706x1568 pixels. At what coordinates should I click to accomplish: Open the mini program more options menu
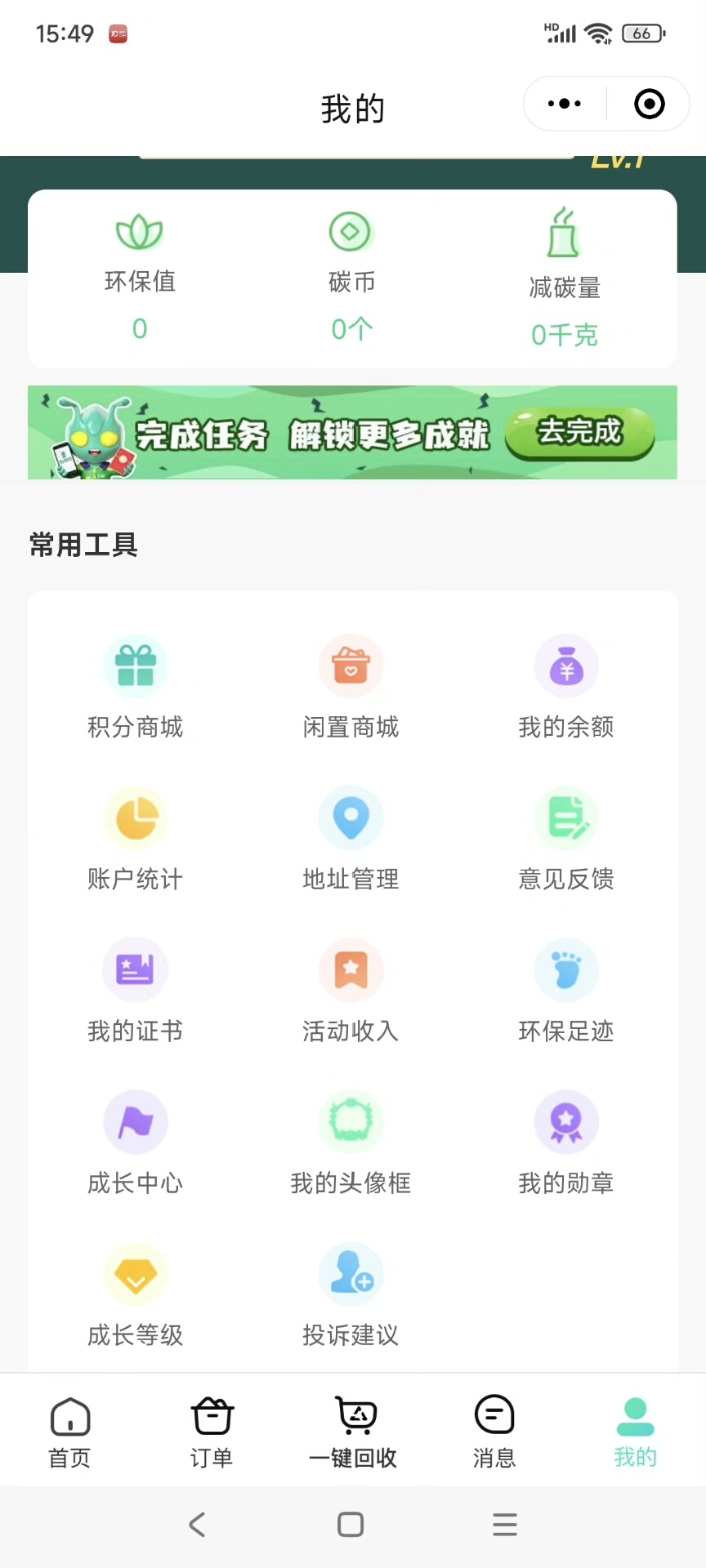565,104
